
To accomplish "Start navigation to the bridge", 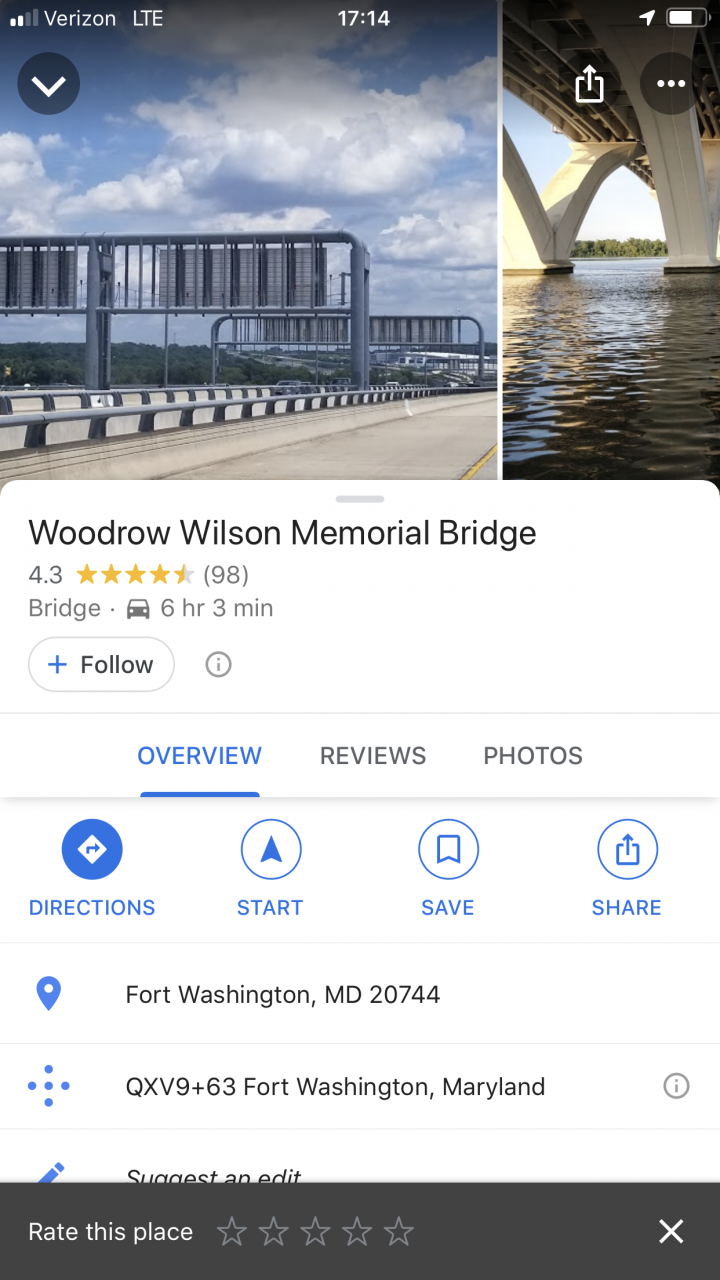I will pos(270,868).
